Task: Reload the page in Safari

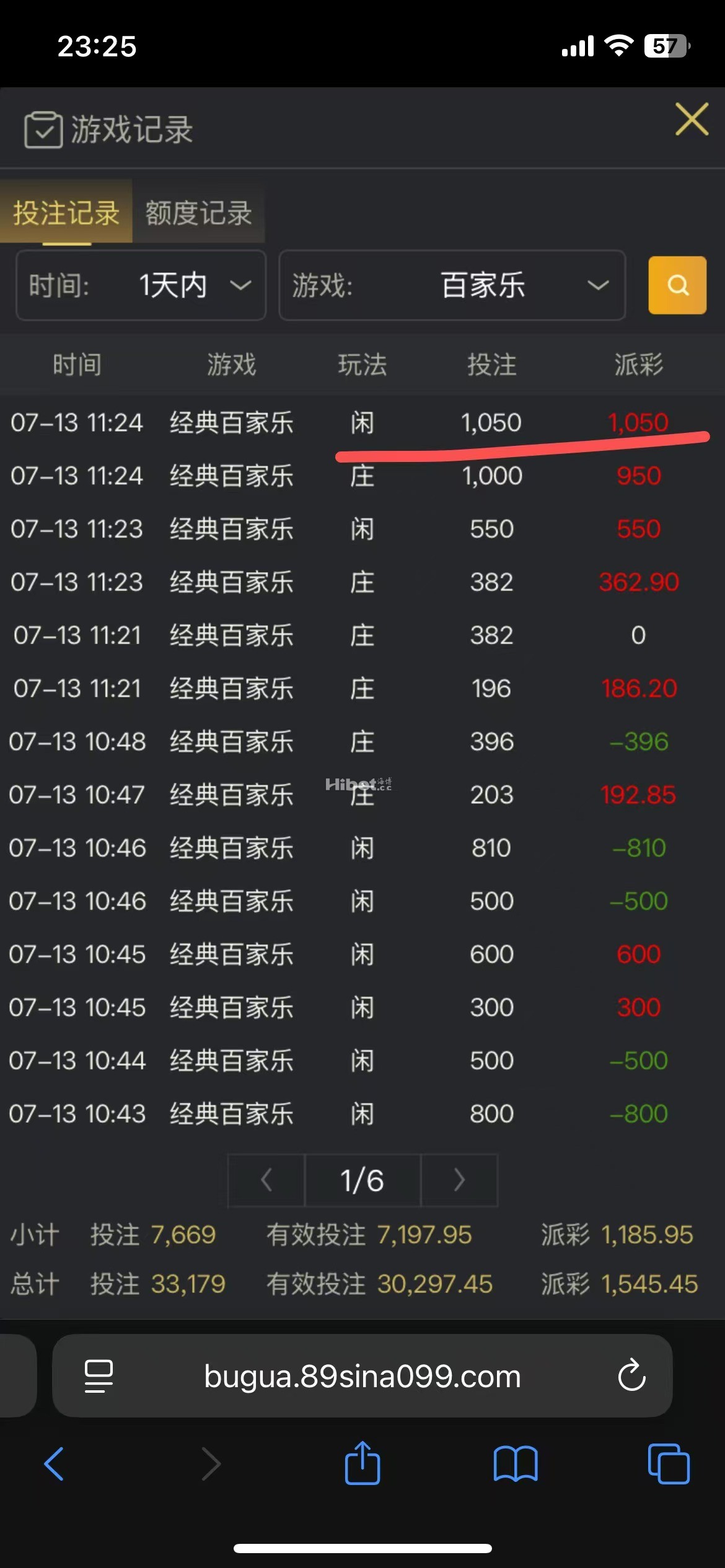Action: pos(631,1377)
